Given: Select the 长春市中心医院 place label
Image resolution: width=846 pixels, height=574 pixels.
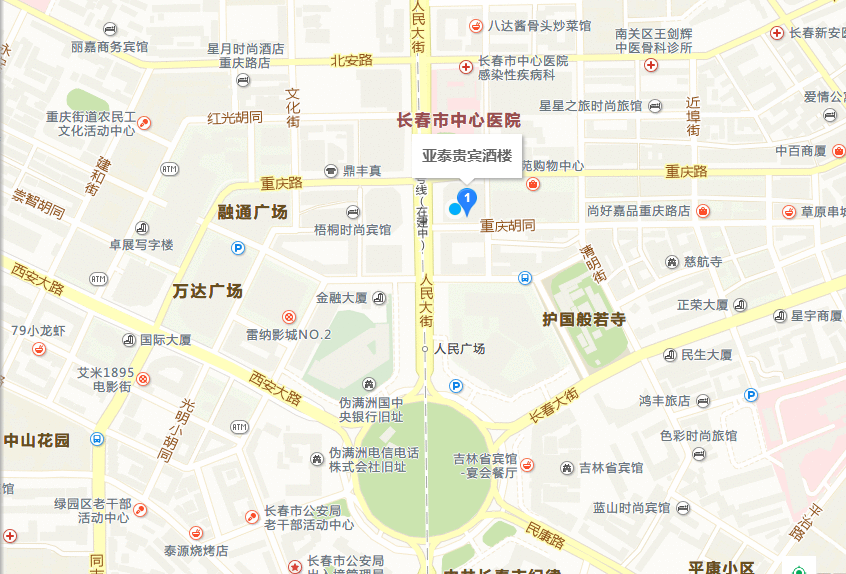Looking at the screenshot, I should coord(459,120).
